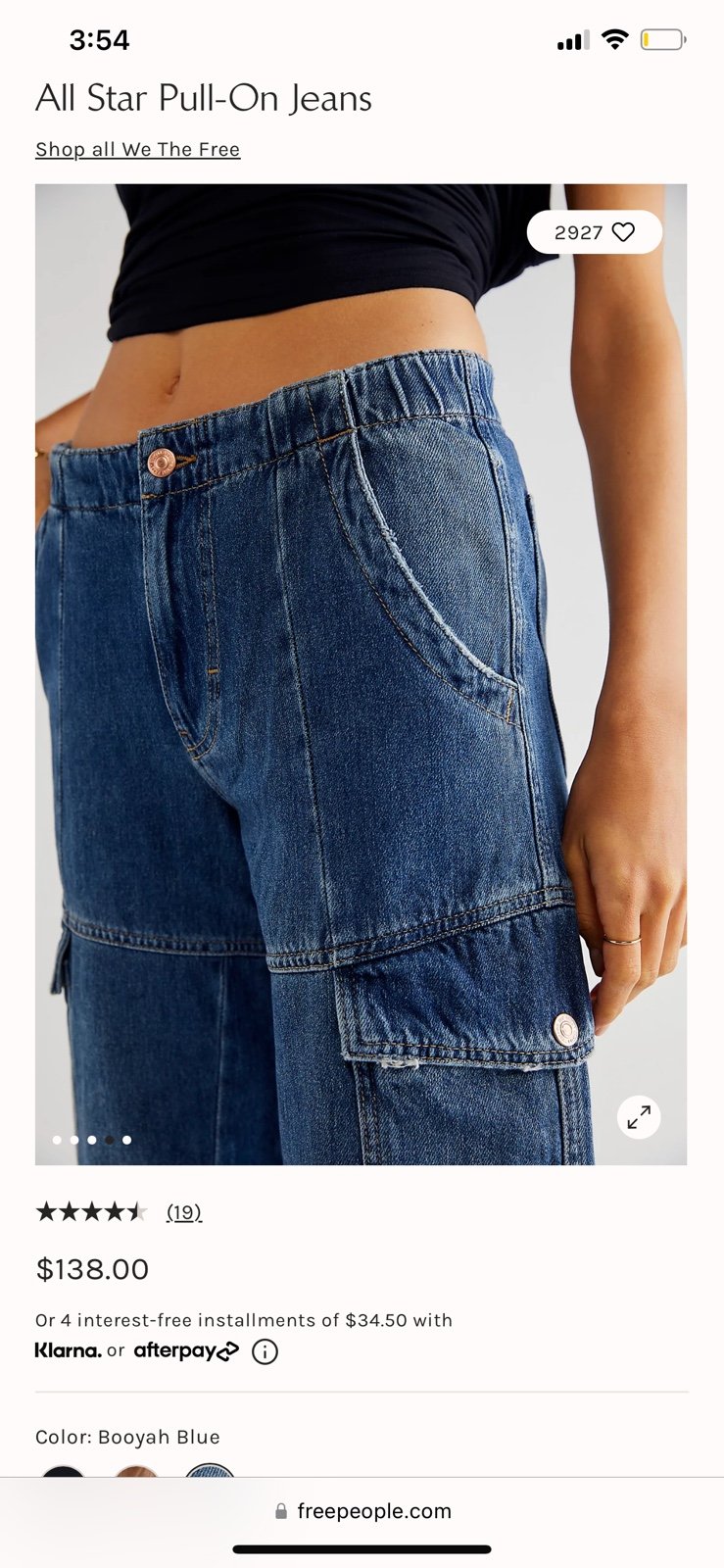This screenshot has height=1568, width=724.
Task: Tap the freepeople.com address bar
Action: (362, 1511)
